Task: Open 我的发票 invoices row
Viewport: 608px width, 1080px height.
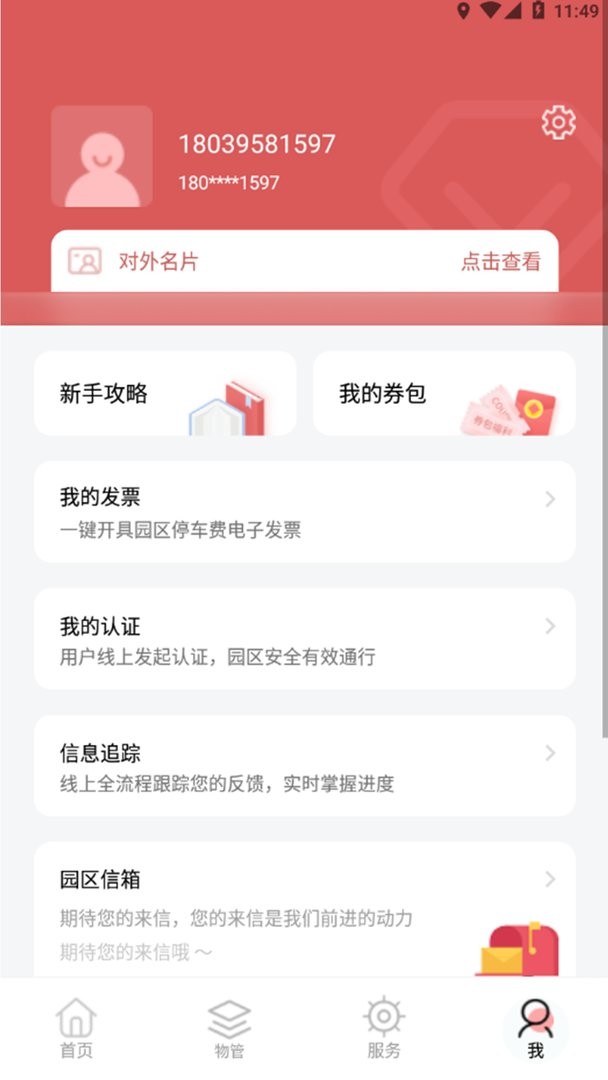Action: coord(304,512)
